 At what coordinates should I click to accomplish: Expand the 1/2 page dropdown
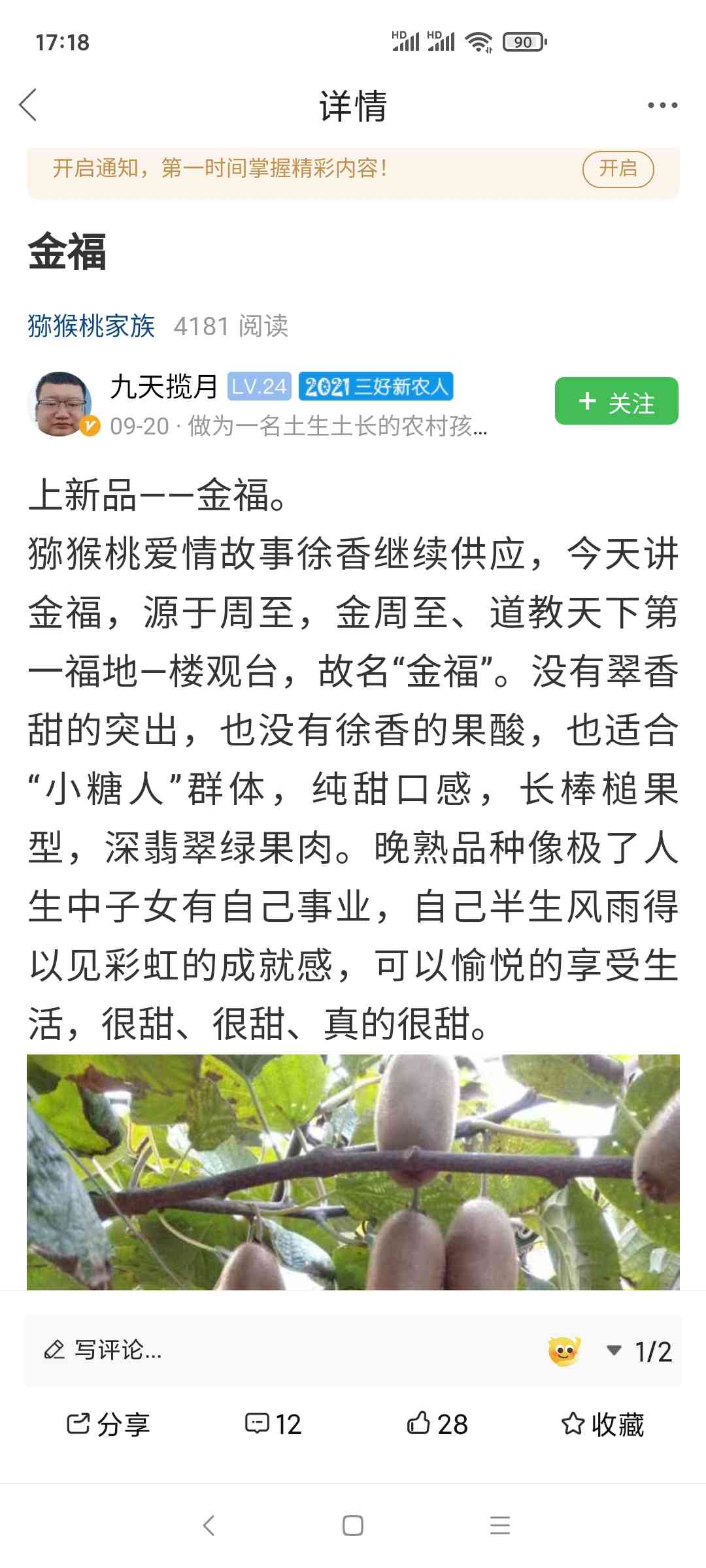(640, 1351)
